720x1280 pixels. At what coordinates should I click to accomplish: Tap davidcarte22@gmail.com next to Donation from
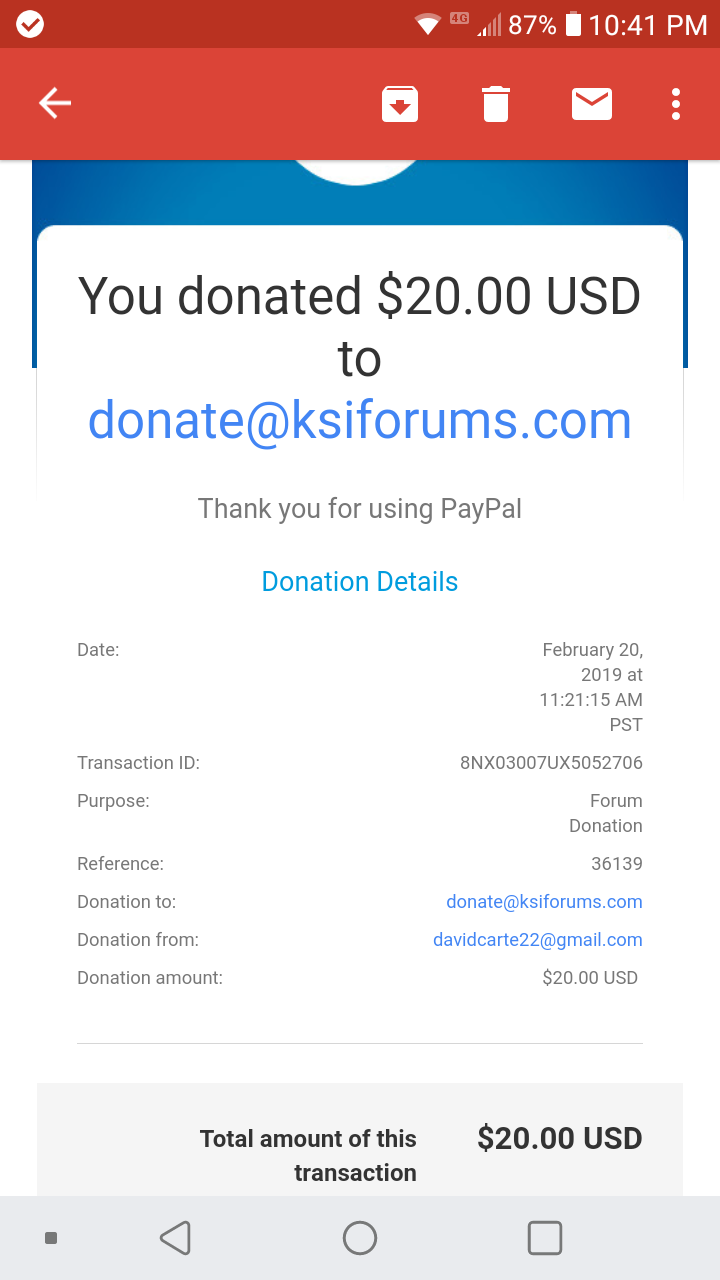click(x=538, y=940)
